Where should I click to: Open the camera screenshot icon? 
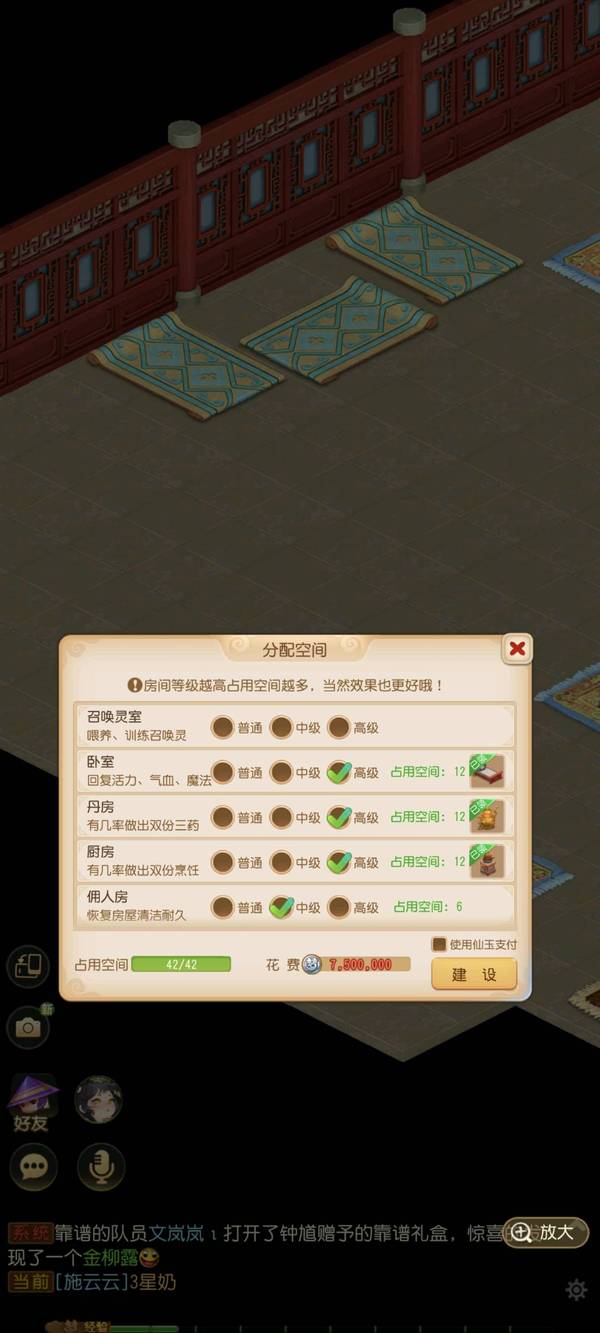(28, 1026)
